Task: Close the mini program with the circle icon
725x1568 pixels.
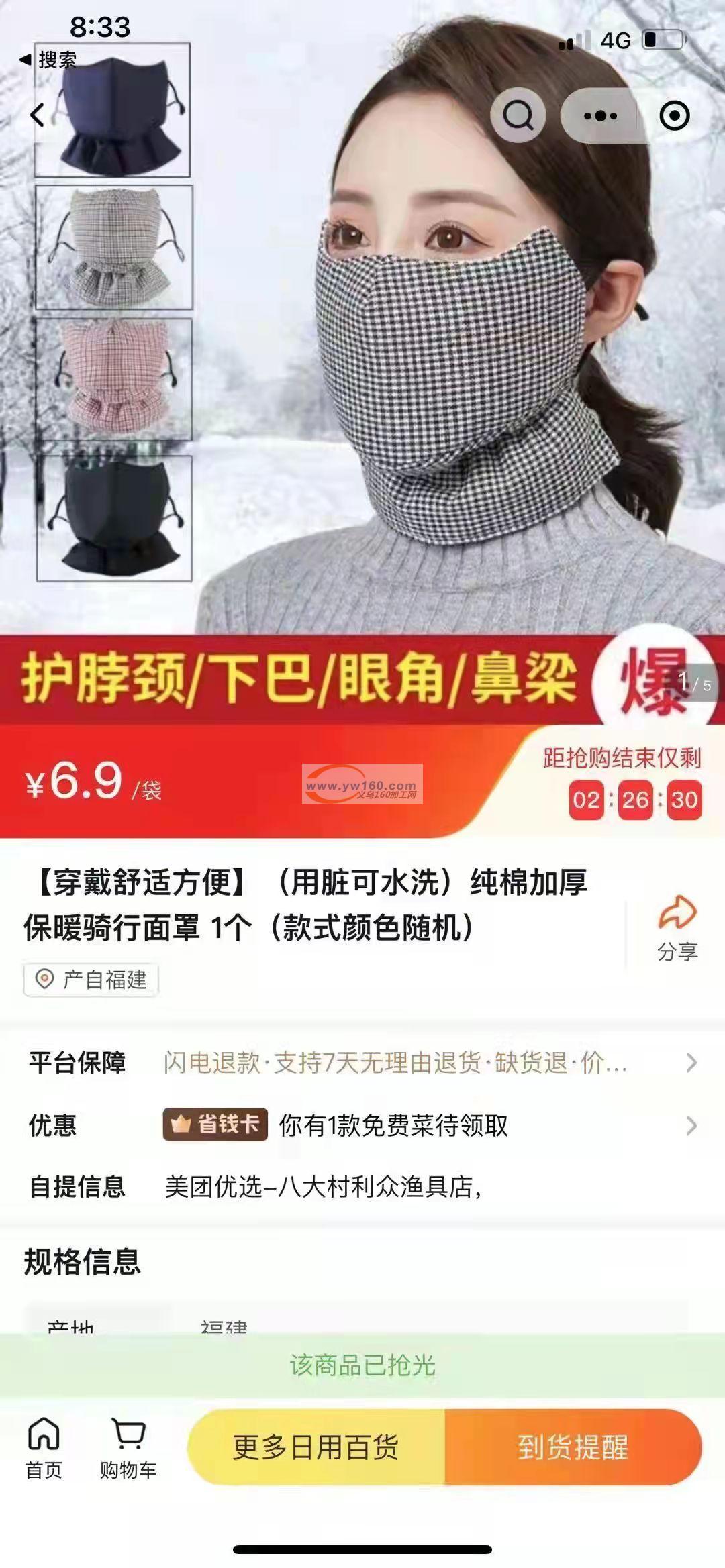Action: (x=674, y=116)
